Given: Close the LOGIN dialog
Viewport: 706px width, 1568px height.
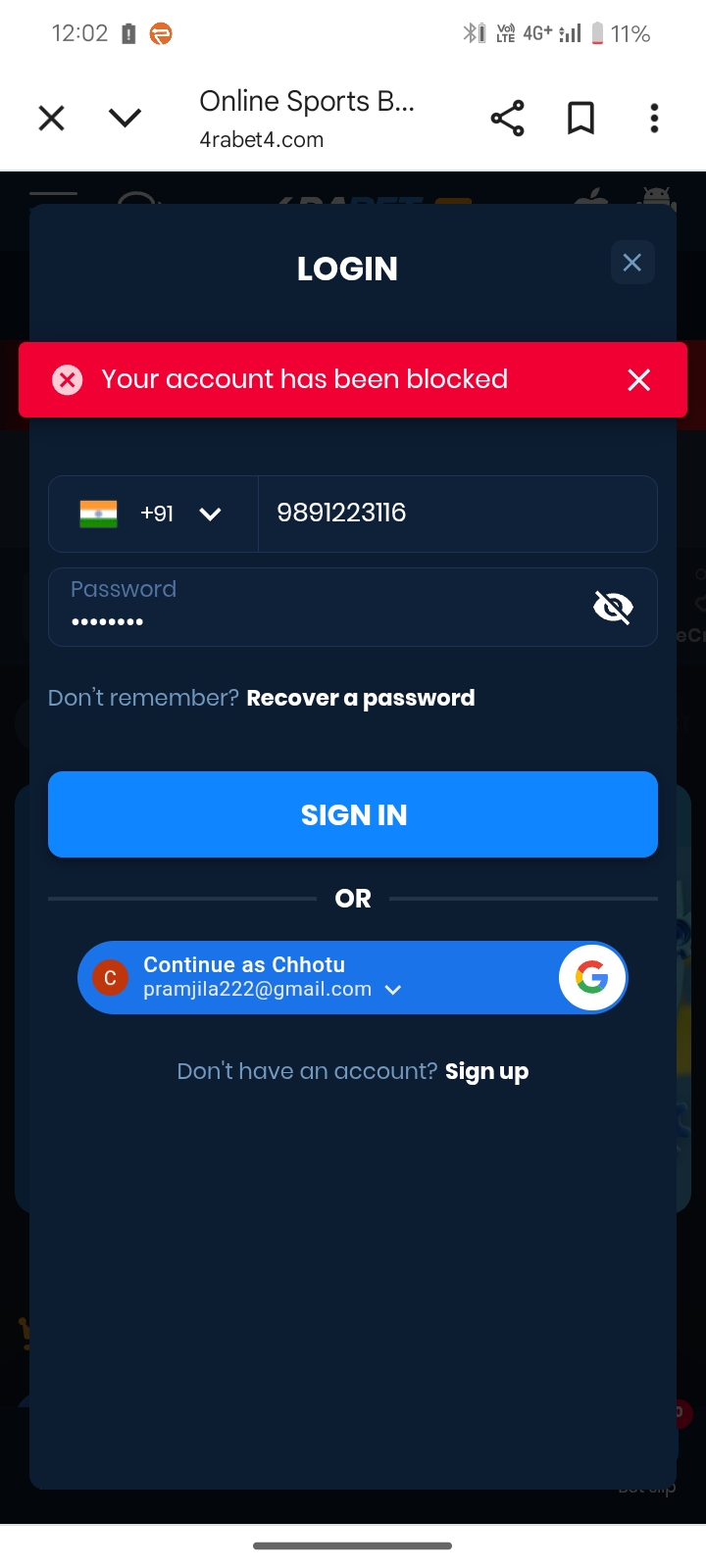Looking at the screenshot, I should point(632,263).
